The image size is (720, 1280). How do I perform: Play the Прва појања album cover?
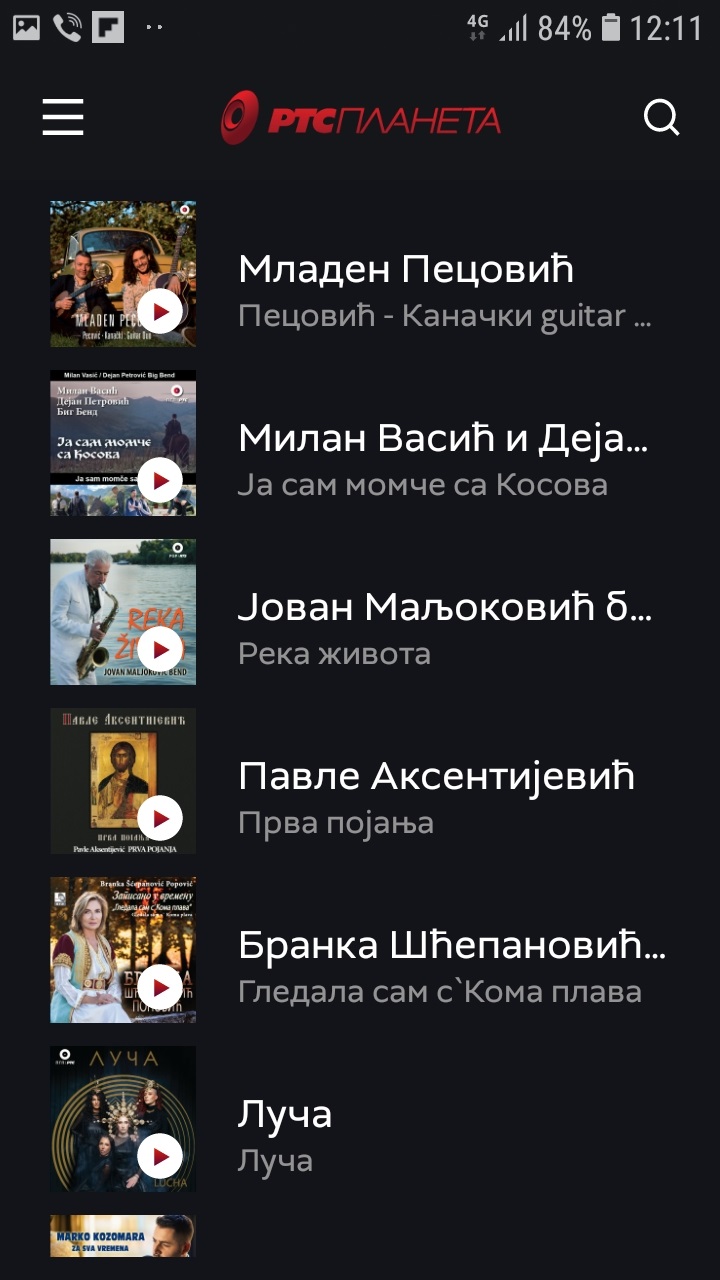(160, 819)
